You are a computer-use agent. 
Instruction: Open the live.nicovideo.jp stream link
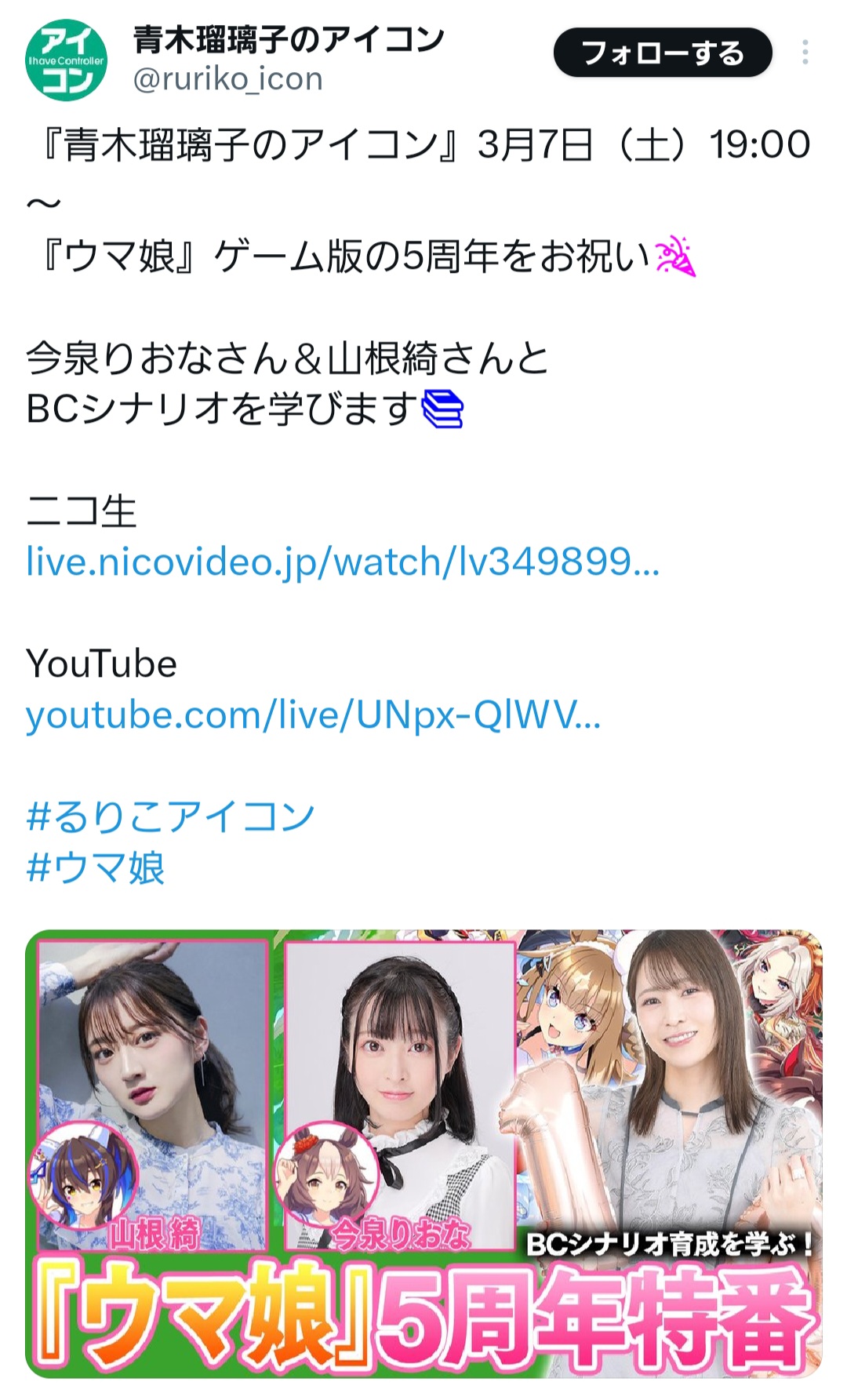click(343, 562)
